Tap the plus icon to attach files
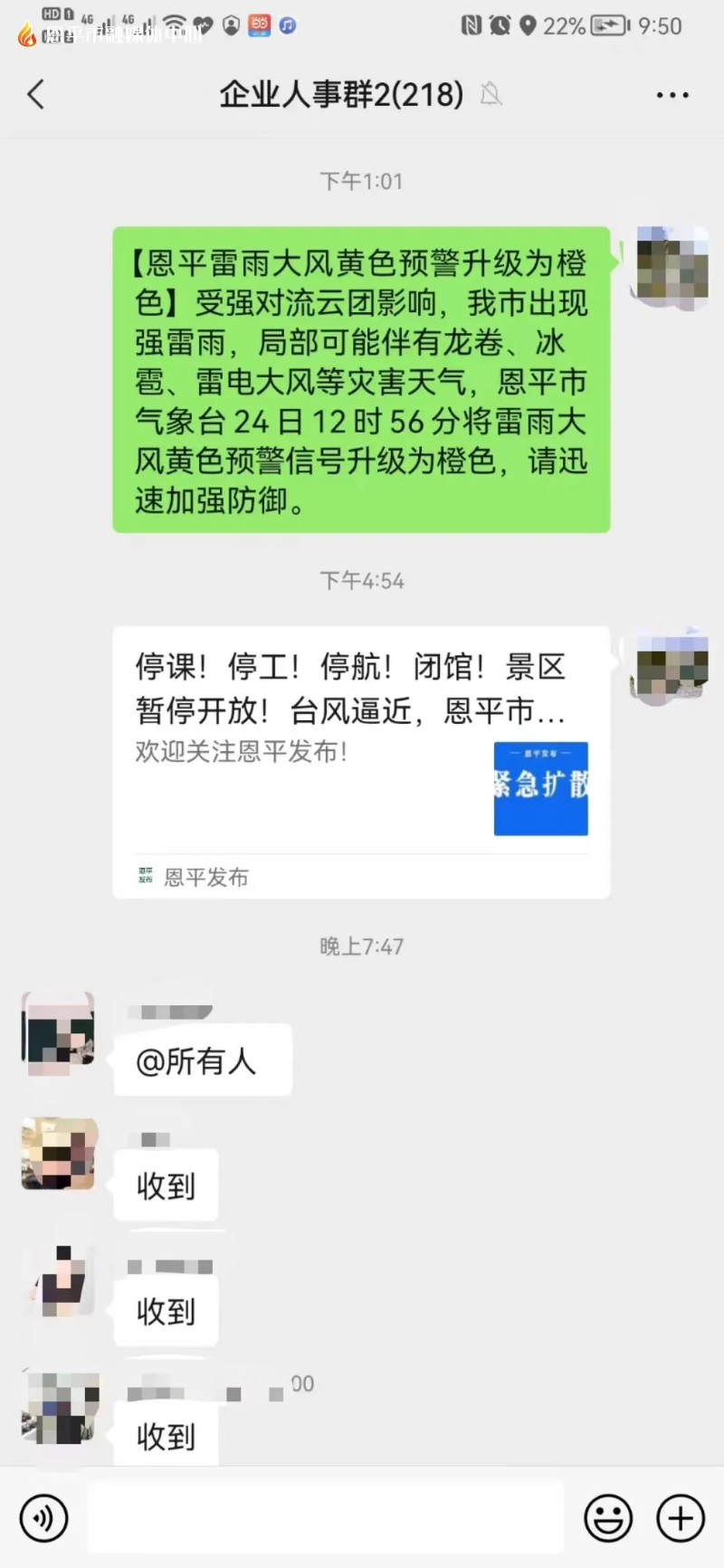 point(681,1518)
